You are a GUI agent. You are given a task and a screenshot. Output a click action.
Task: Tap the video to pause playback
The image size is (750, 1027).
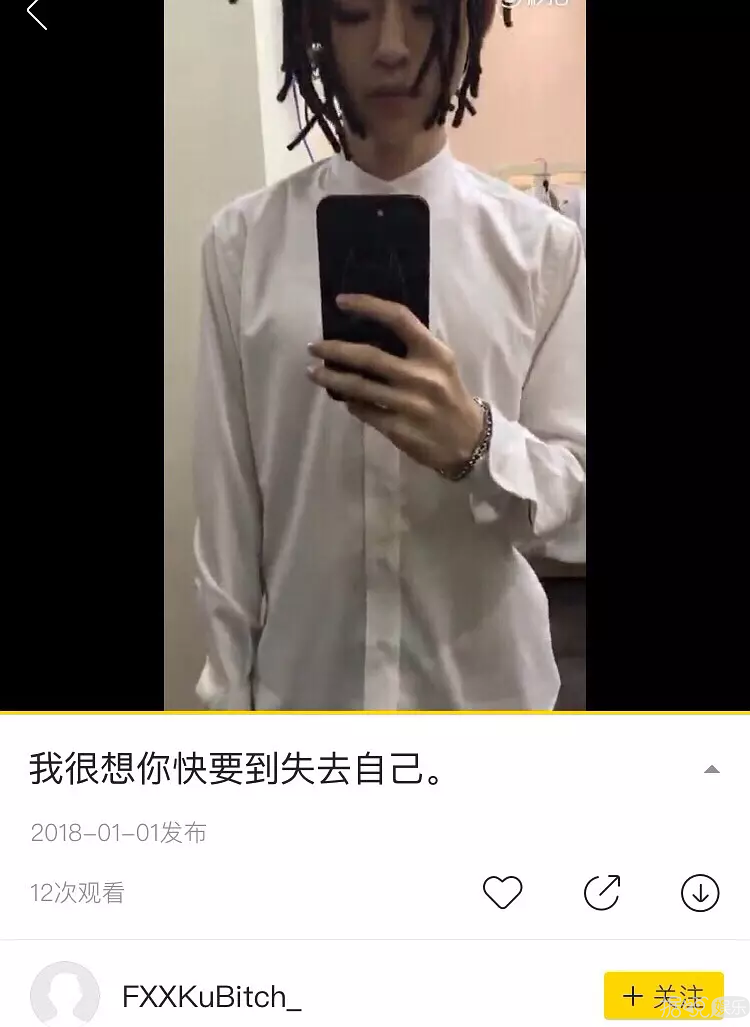(x=375, y=400)
